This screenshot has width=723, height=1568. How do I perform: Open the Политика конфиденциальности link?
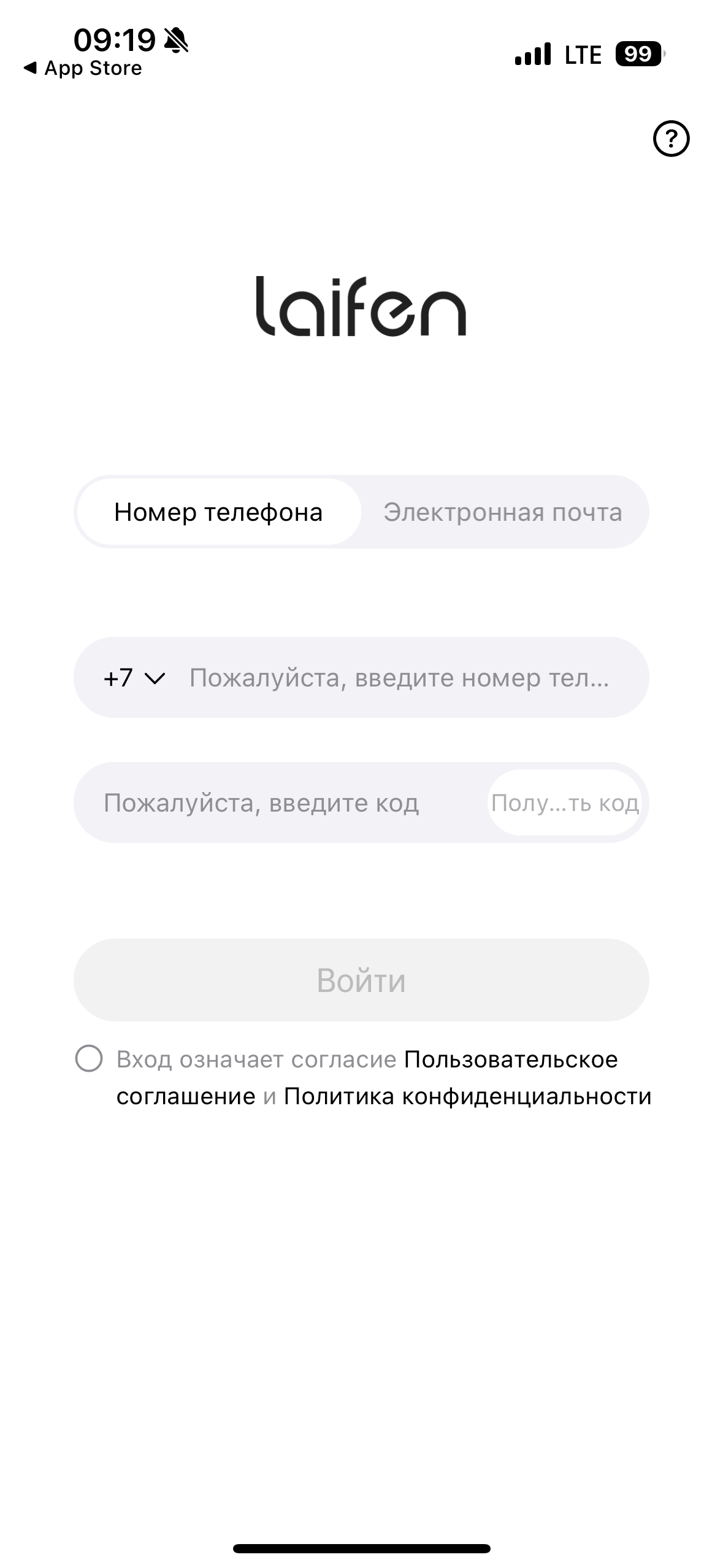[467, 1096]
